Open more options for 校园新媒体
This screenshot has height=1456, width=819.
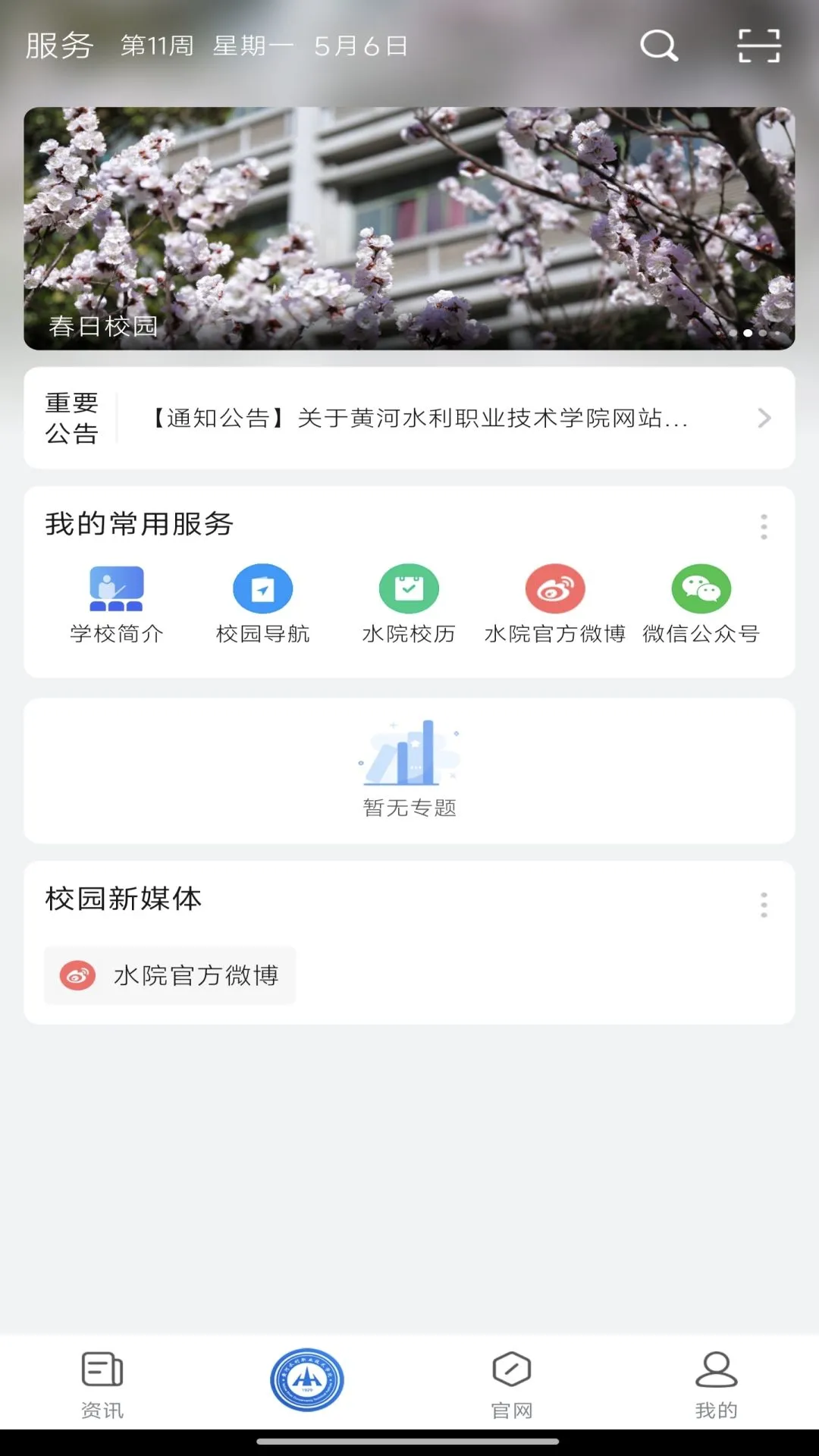764,905
